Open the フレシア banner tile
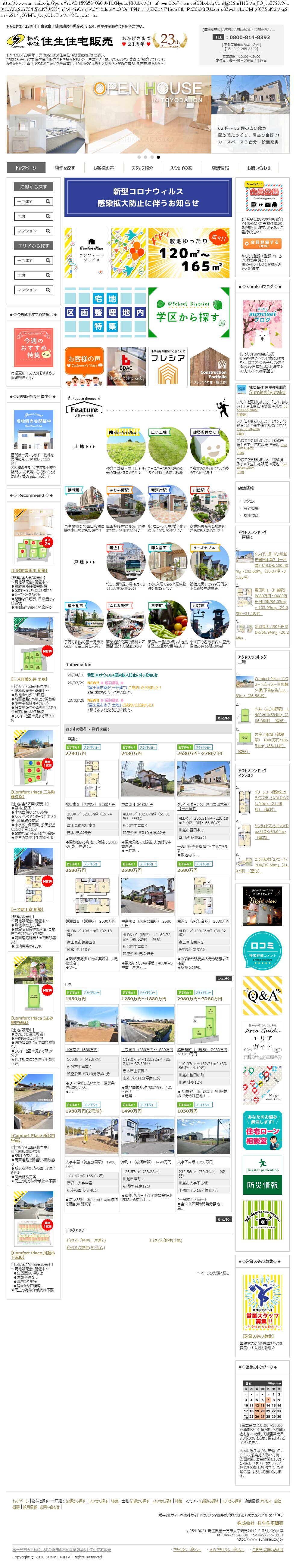The image size is (296, 1568). [167, 366]
